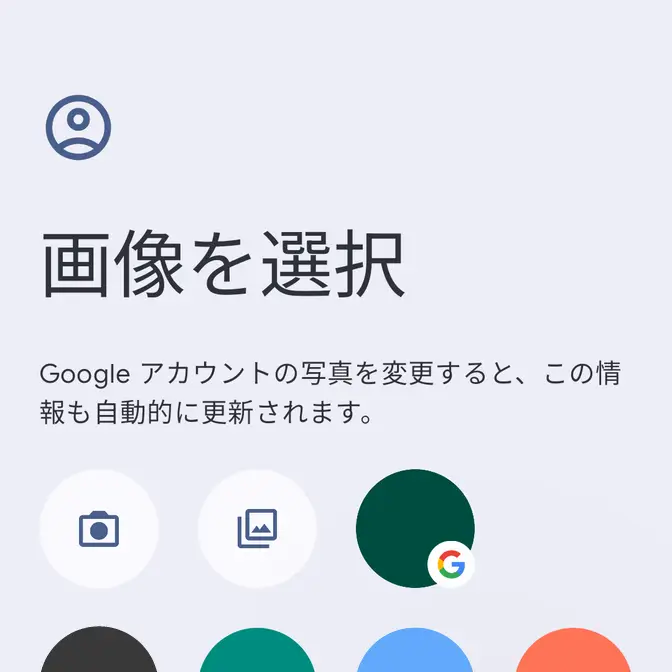Viewport: 672px width, 672px height.
Task: Pick the dark gray avatar
Action: (99, 652)
